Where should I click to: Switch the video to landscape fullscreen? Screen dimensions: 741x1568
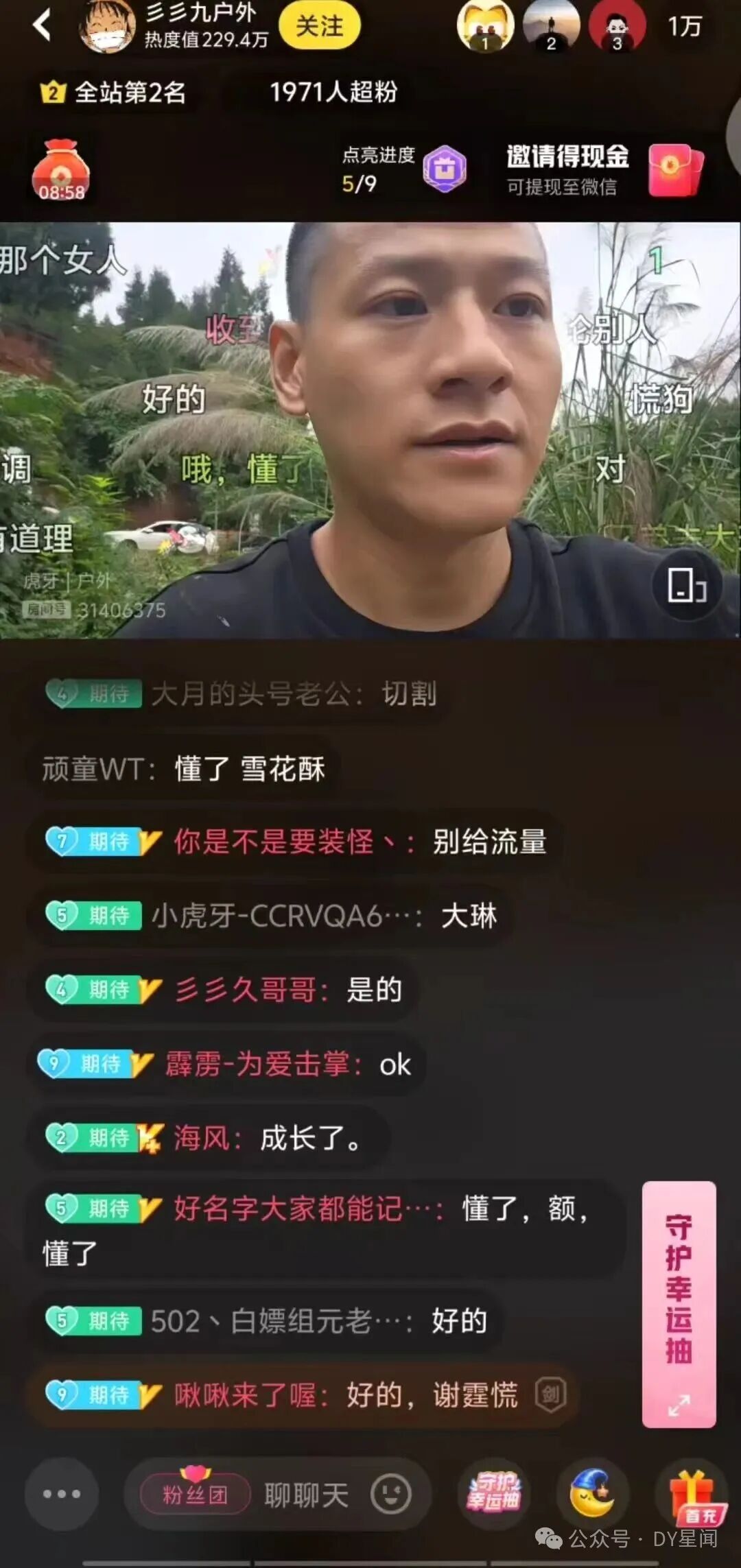click(687, 585)
